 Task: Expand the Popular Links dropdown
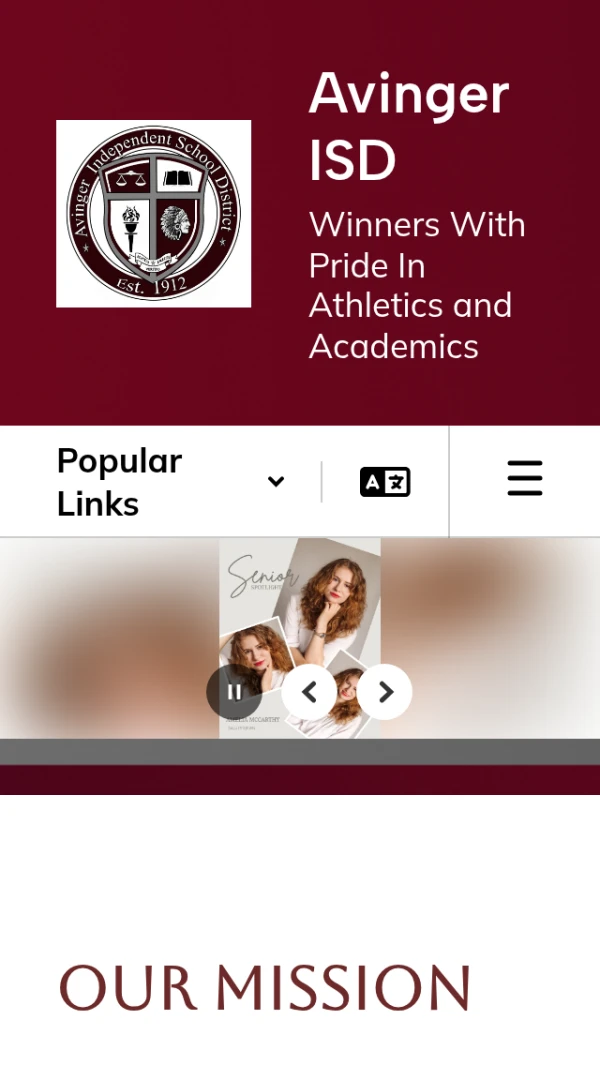(170, 482)
